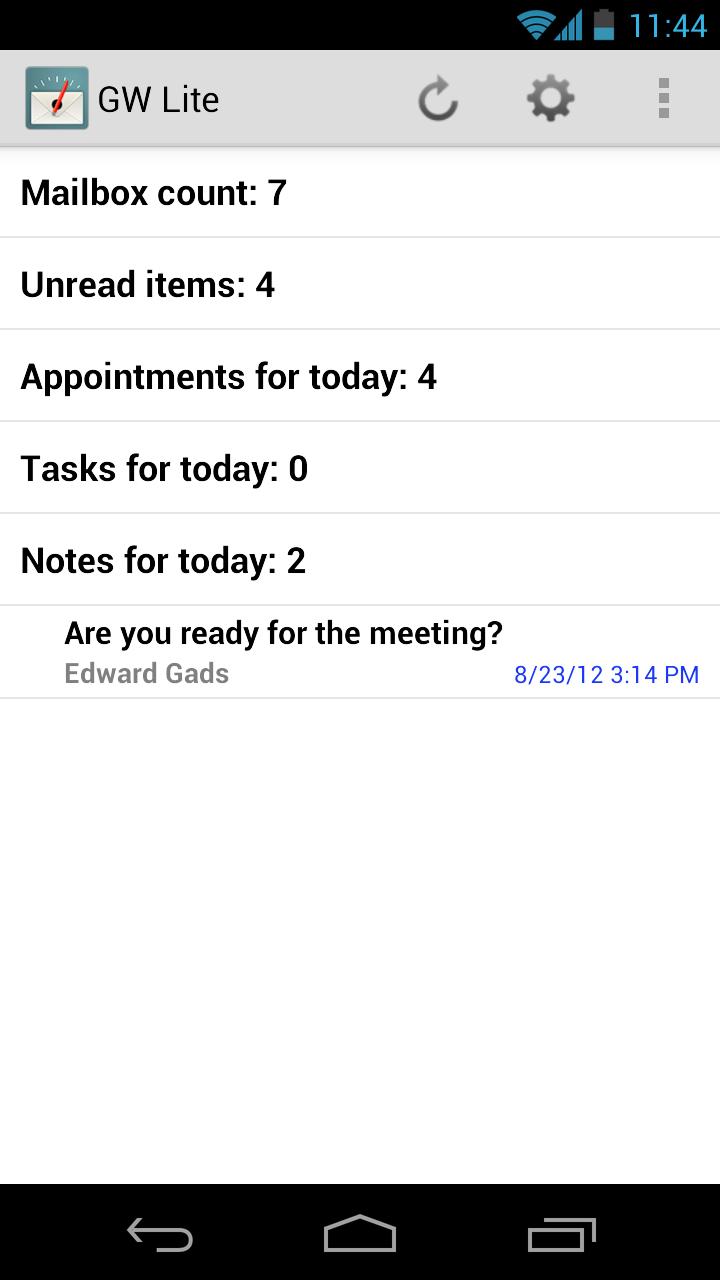Open the overflow menu
This screenshot has width=720, height=1280.
pyautogui.click(x=663, y=99)
